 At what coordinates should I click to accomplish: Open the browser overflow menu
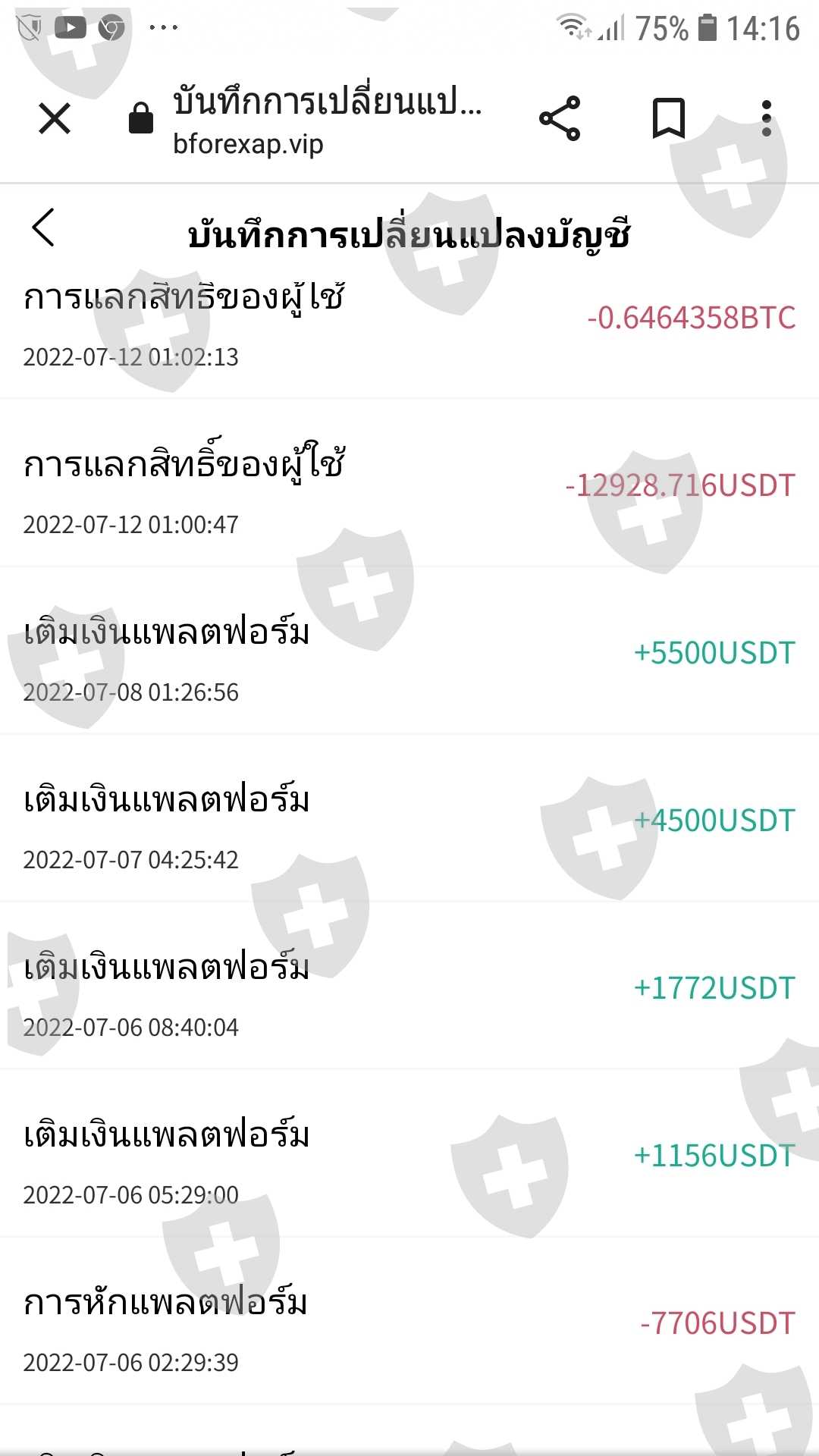[x=767, y=118]
